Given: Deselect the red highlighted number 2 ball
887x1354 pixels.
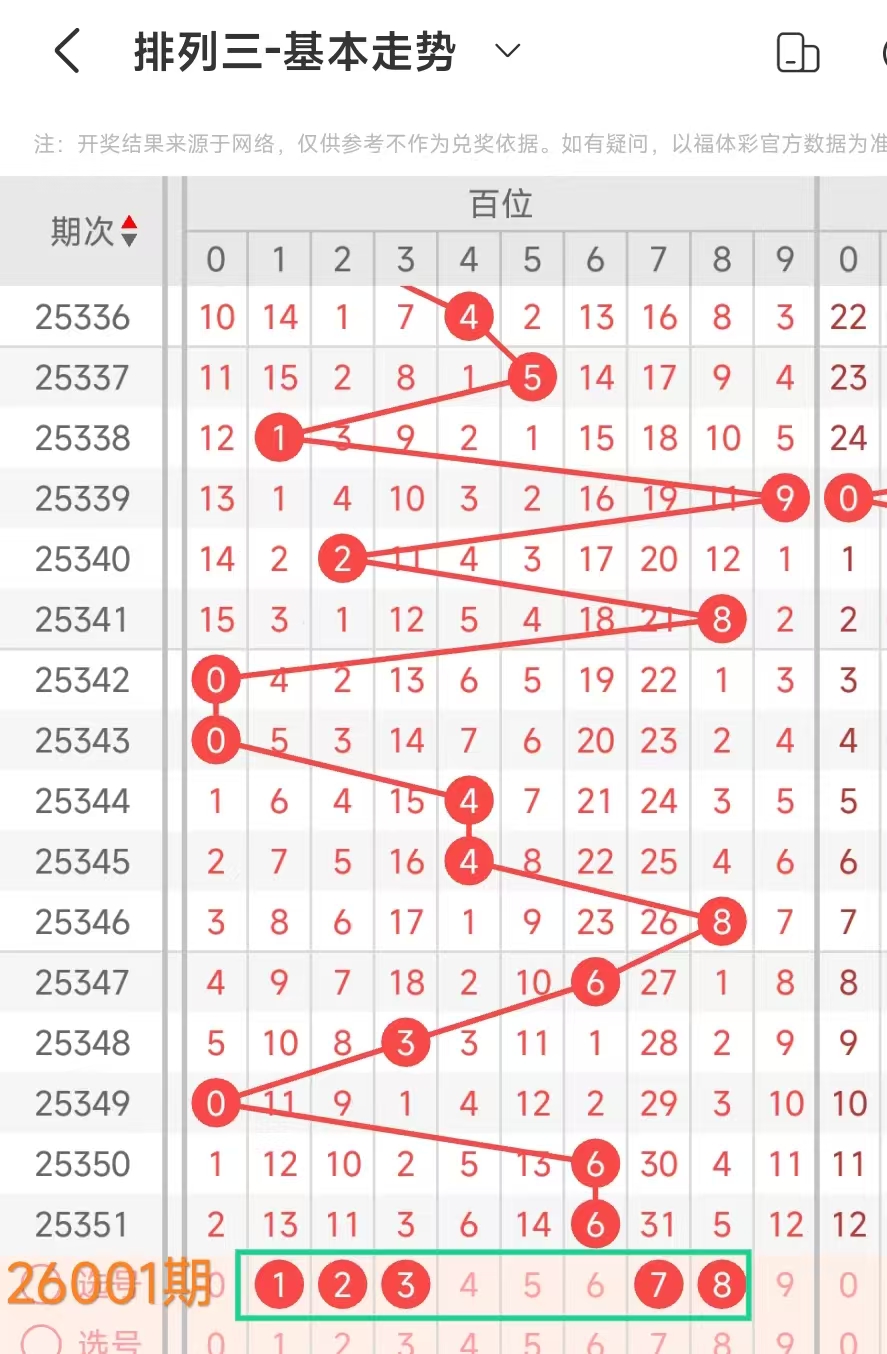Looking at the screenshot, I should coord(342,1285).
